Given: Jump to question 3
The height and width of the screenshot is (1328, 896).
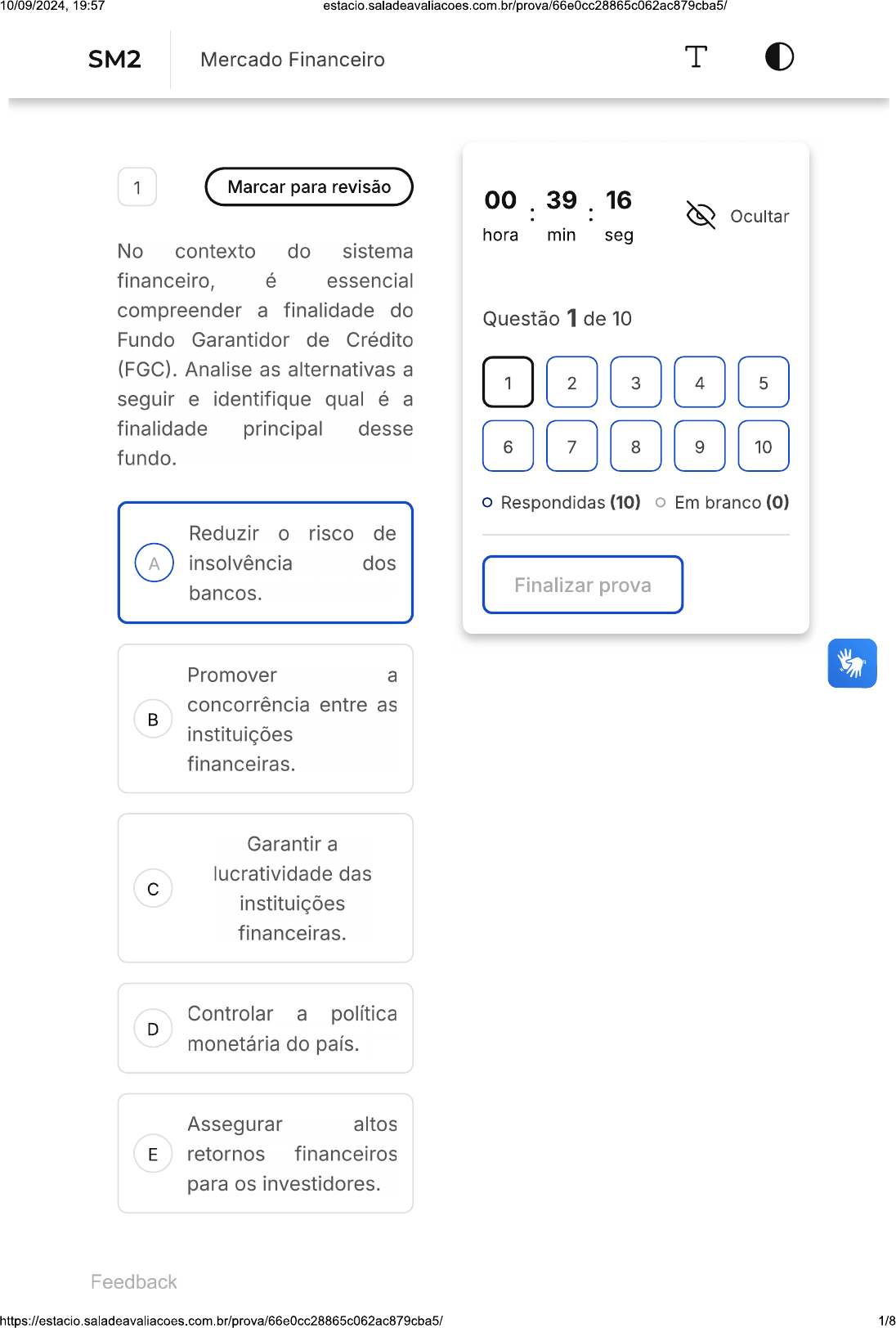Looking at the screenshot, I should [635, 383].
